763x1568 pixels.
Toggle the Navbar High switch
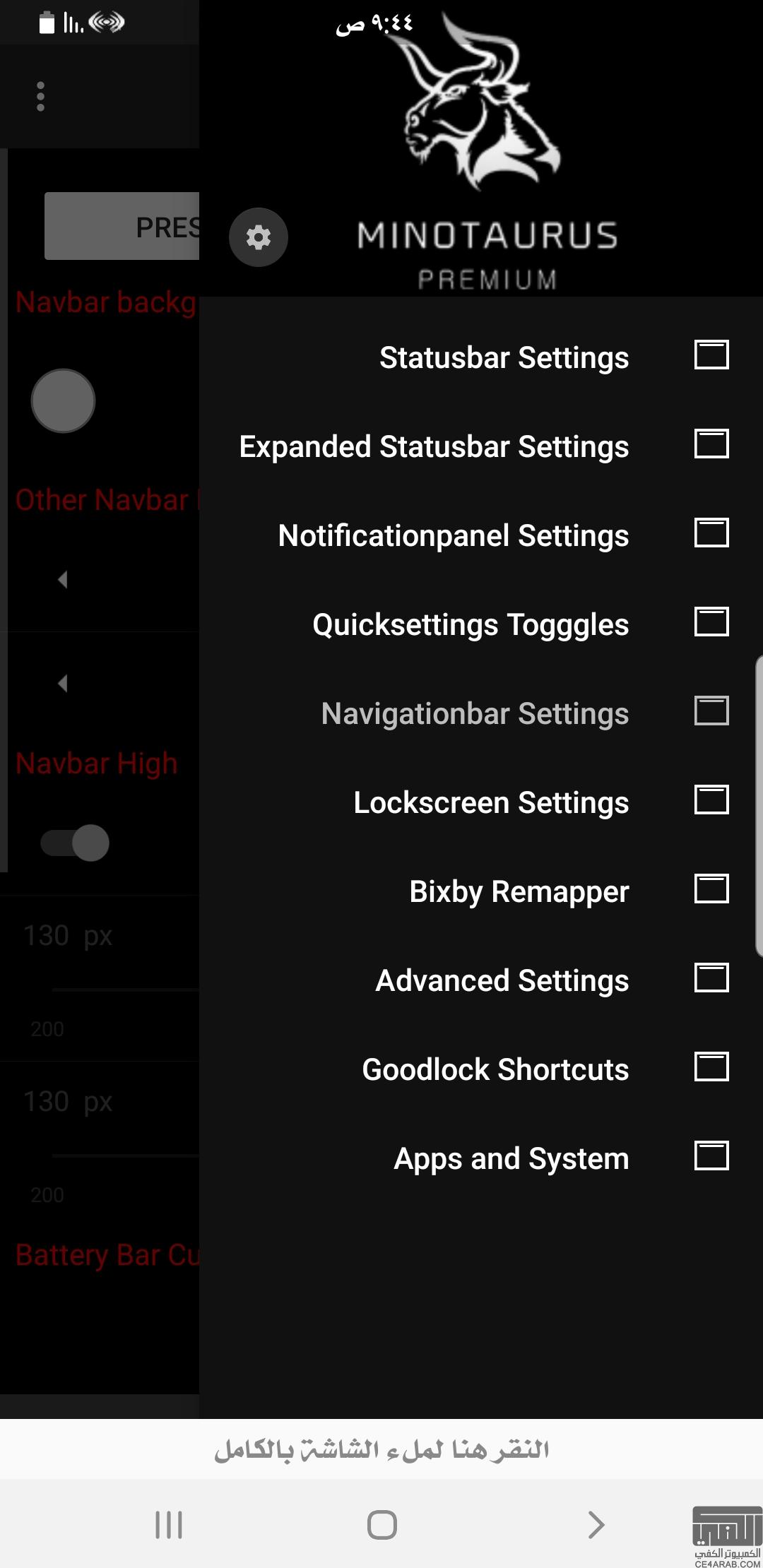75,843
